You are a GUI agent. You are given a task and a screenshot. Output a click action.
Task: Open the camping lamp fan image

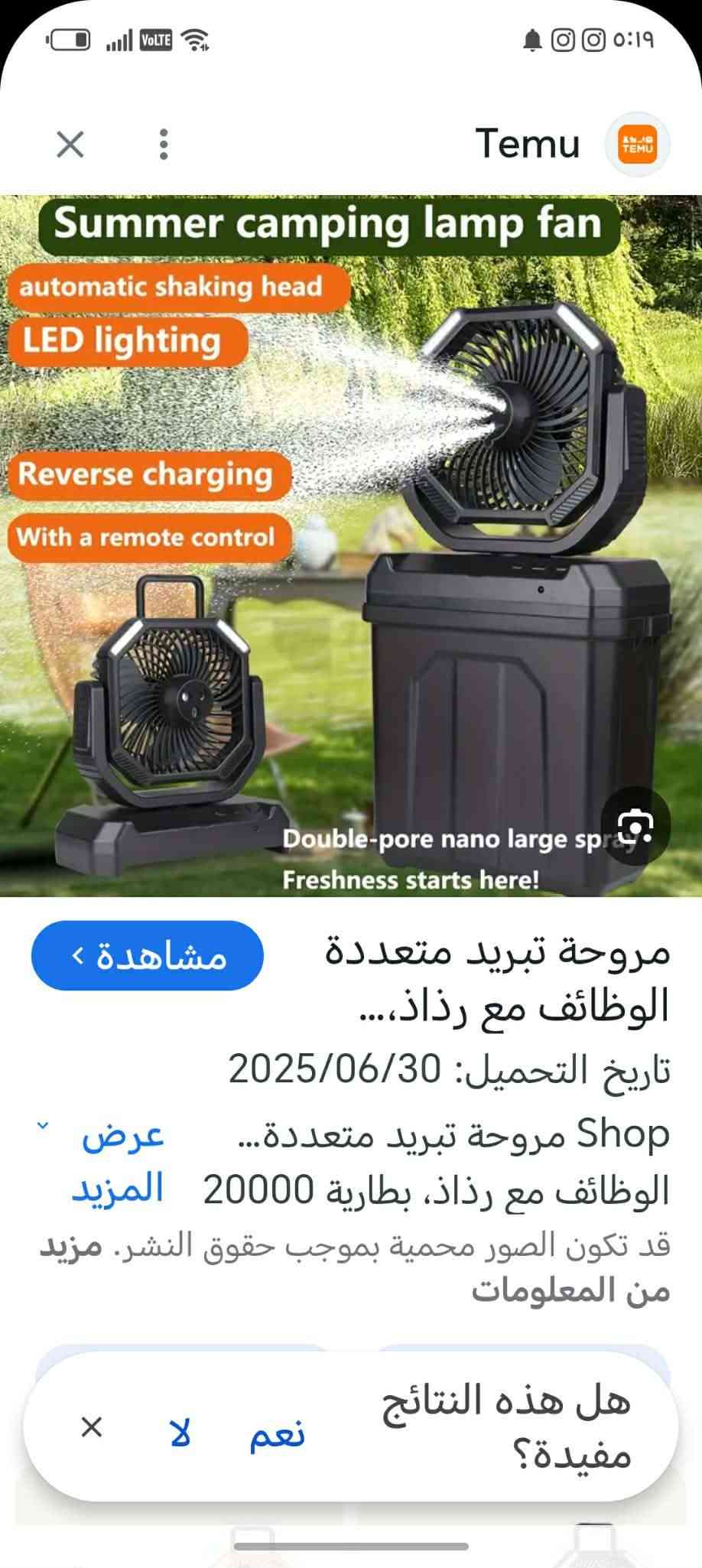pos(351,545)
